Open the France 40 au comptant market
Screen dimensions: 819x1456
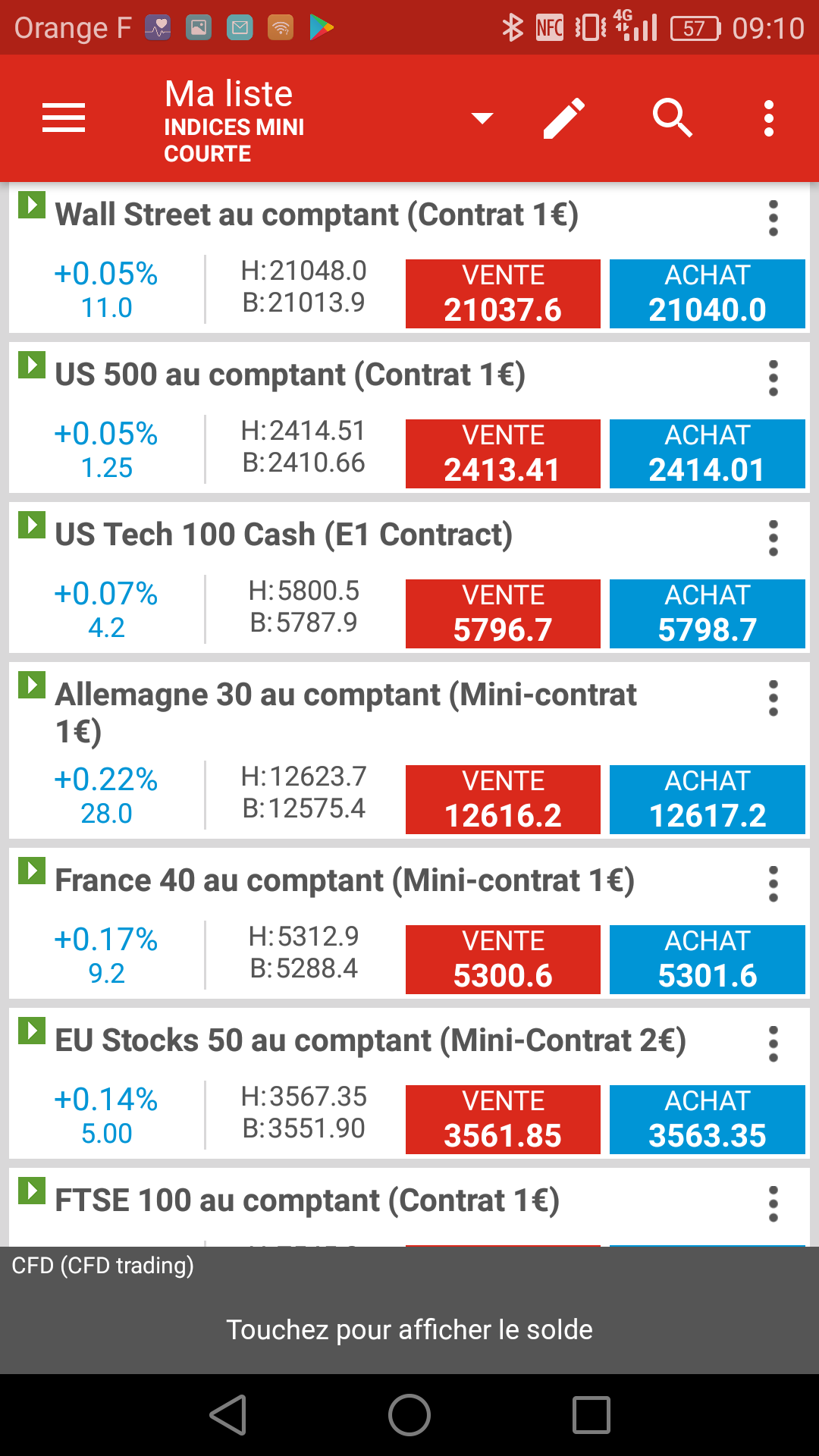tap(344, 881)
